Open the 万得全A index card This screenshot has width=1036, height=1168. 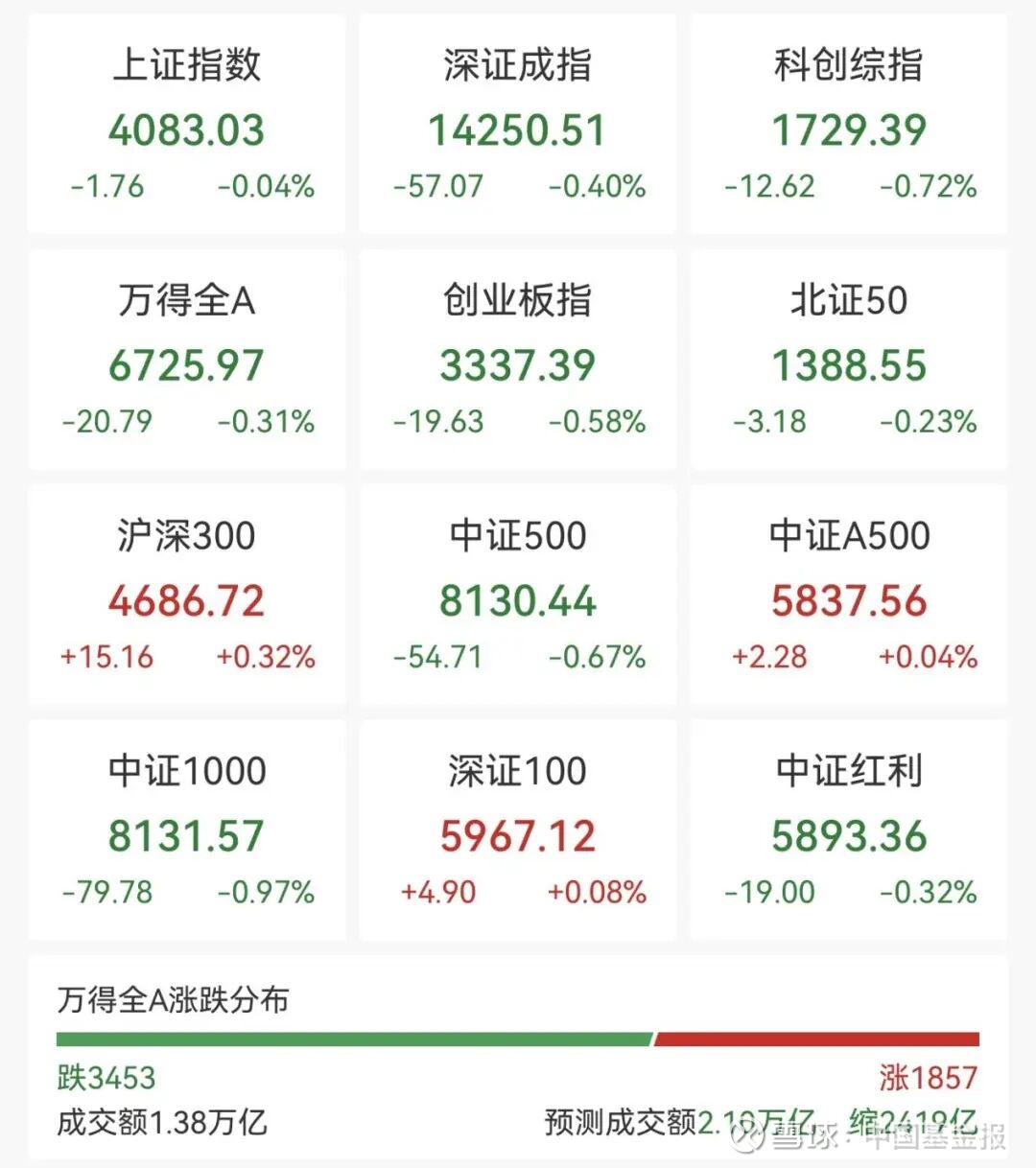(x=186, y=361)
